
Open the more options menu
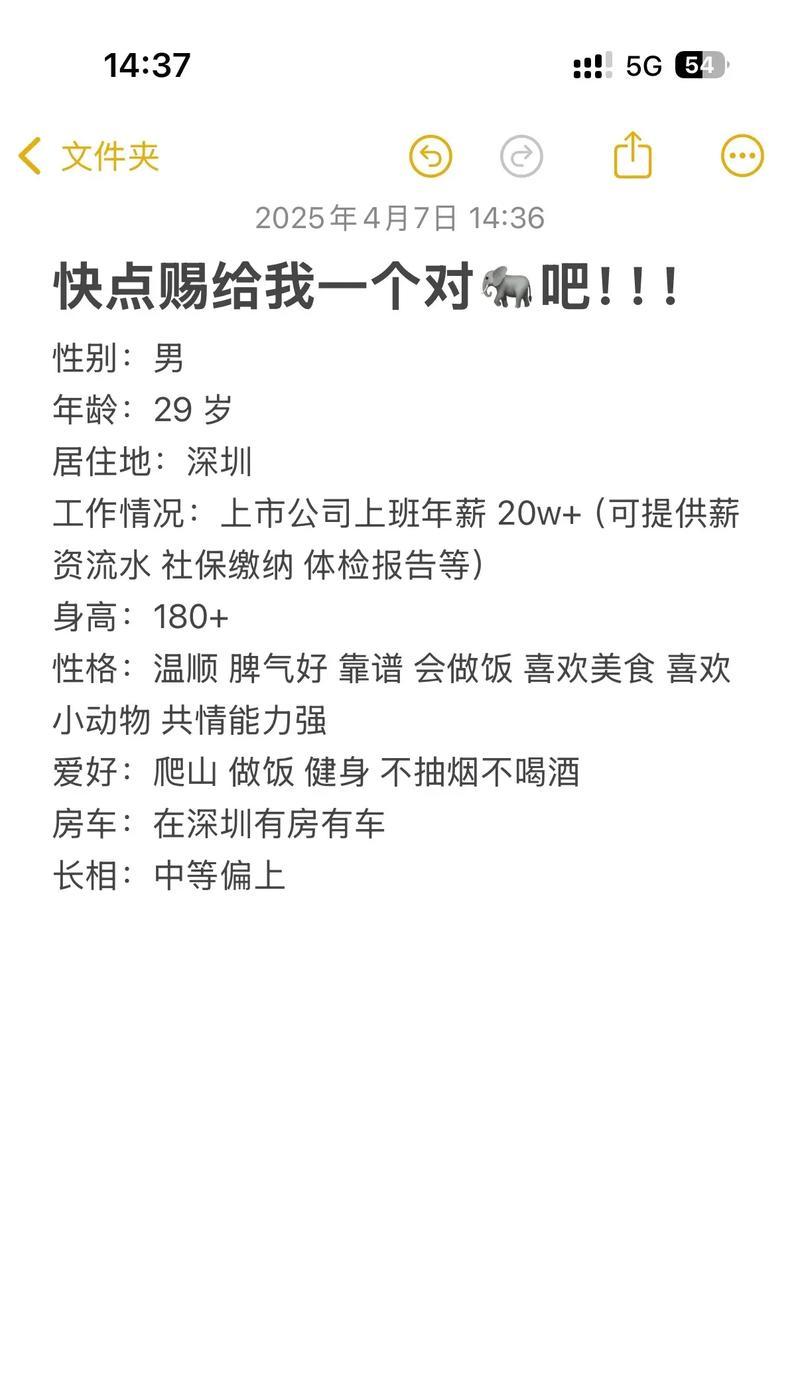[x=743, y=156]
